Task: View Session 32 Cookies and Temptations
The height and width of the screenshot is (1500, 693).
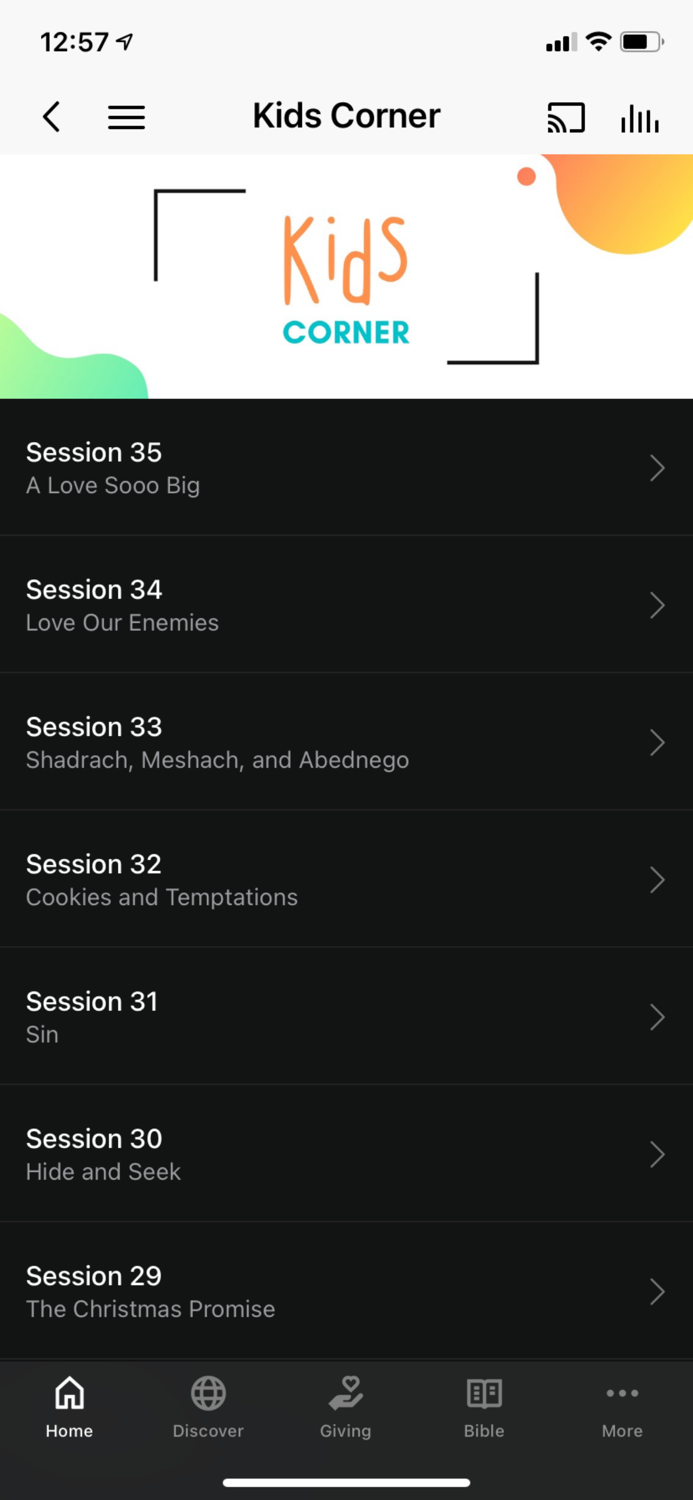Action: click(x=346, y=879)
